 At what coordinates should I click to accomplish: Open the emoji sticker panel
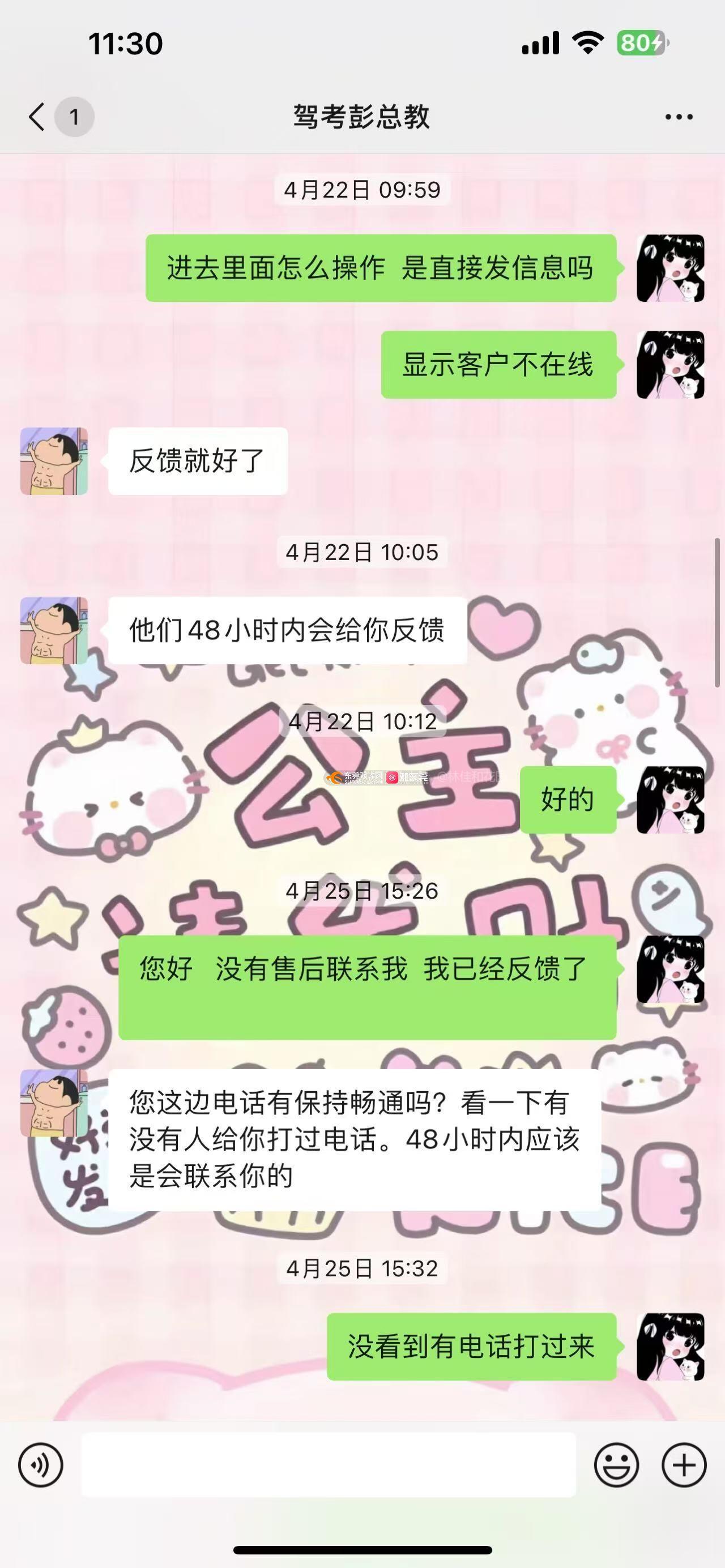click(616, 1465)
